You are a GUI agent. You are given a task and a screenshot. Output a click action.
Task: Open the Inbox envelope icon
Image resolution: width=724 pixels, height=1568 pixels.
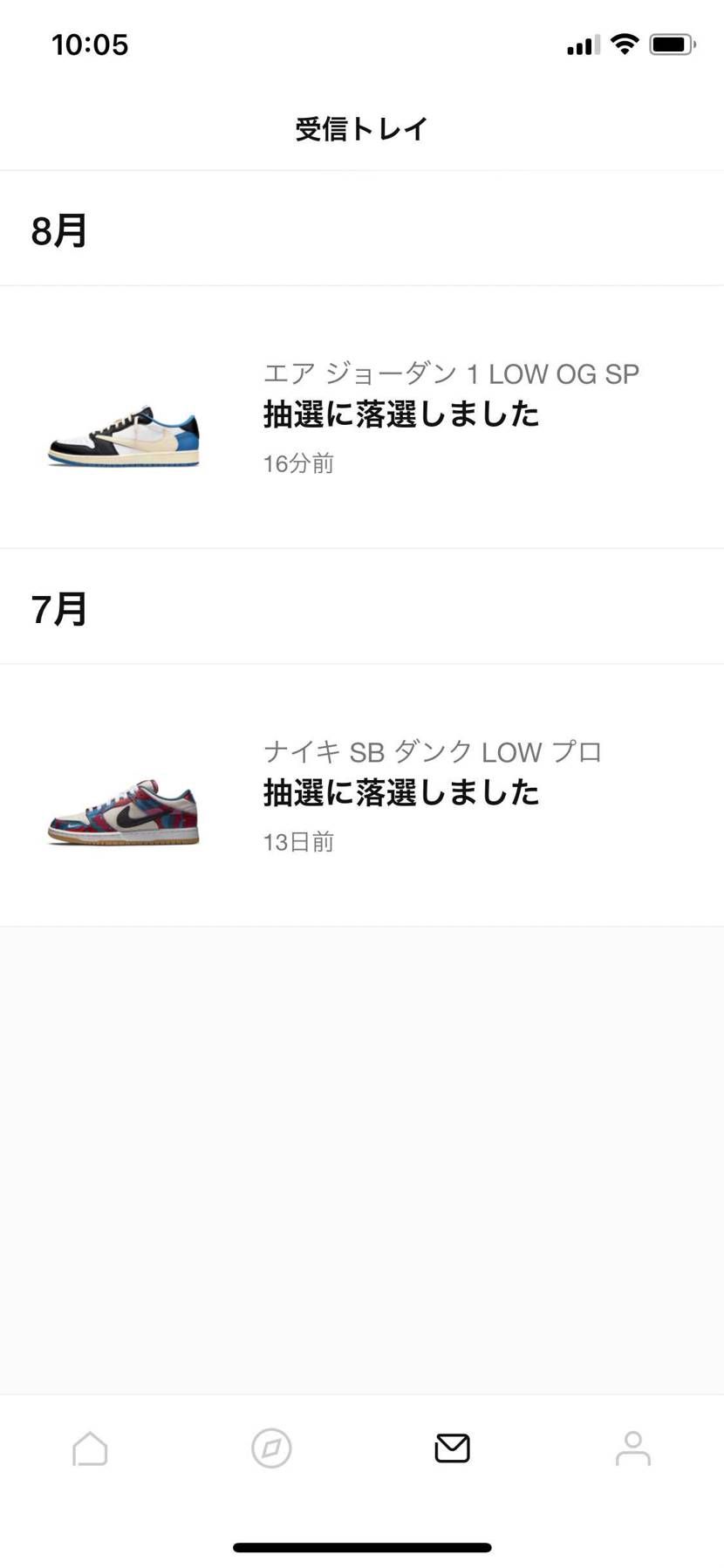452,1448
